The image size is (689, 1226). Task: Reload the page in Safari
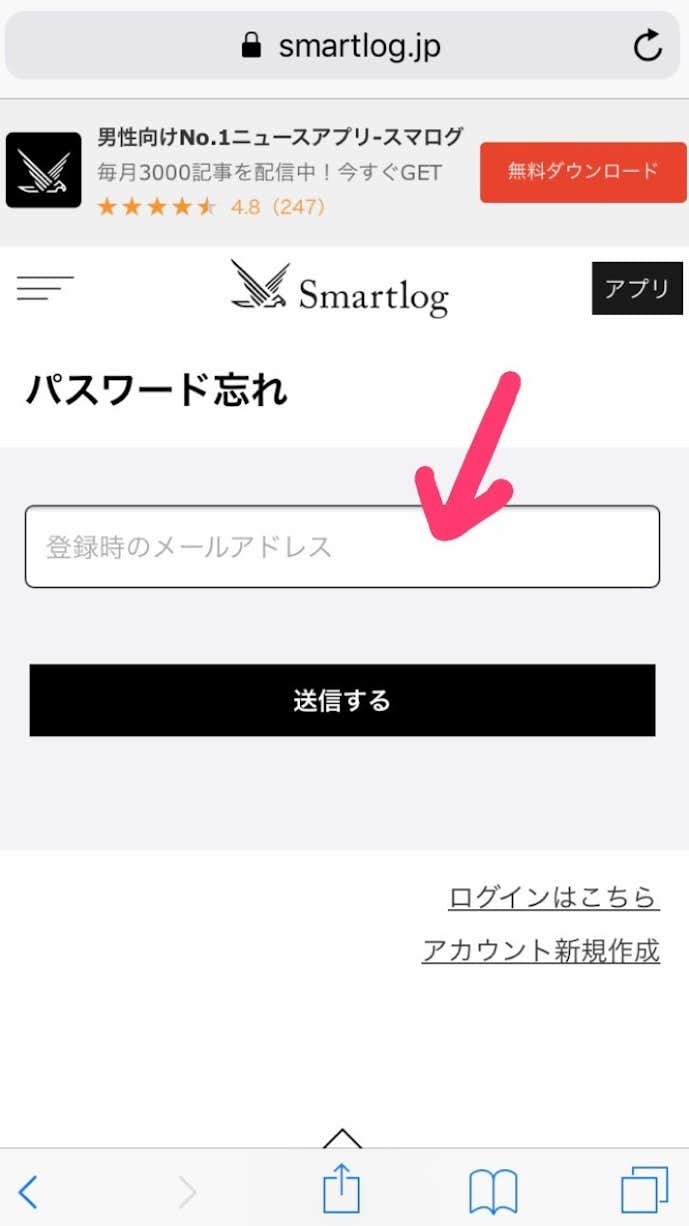coord(647,46)
